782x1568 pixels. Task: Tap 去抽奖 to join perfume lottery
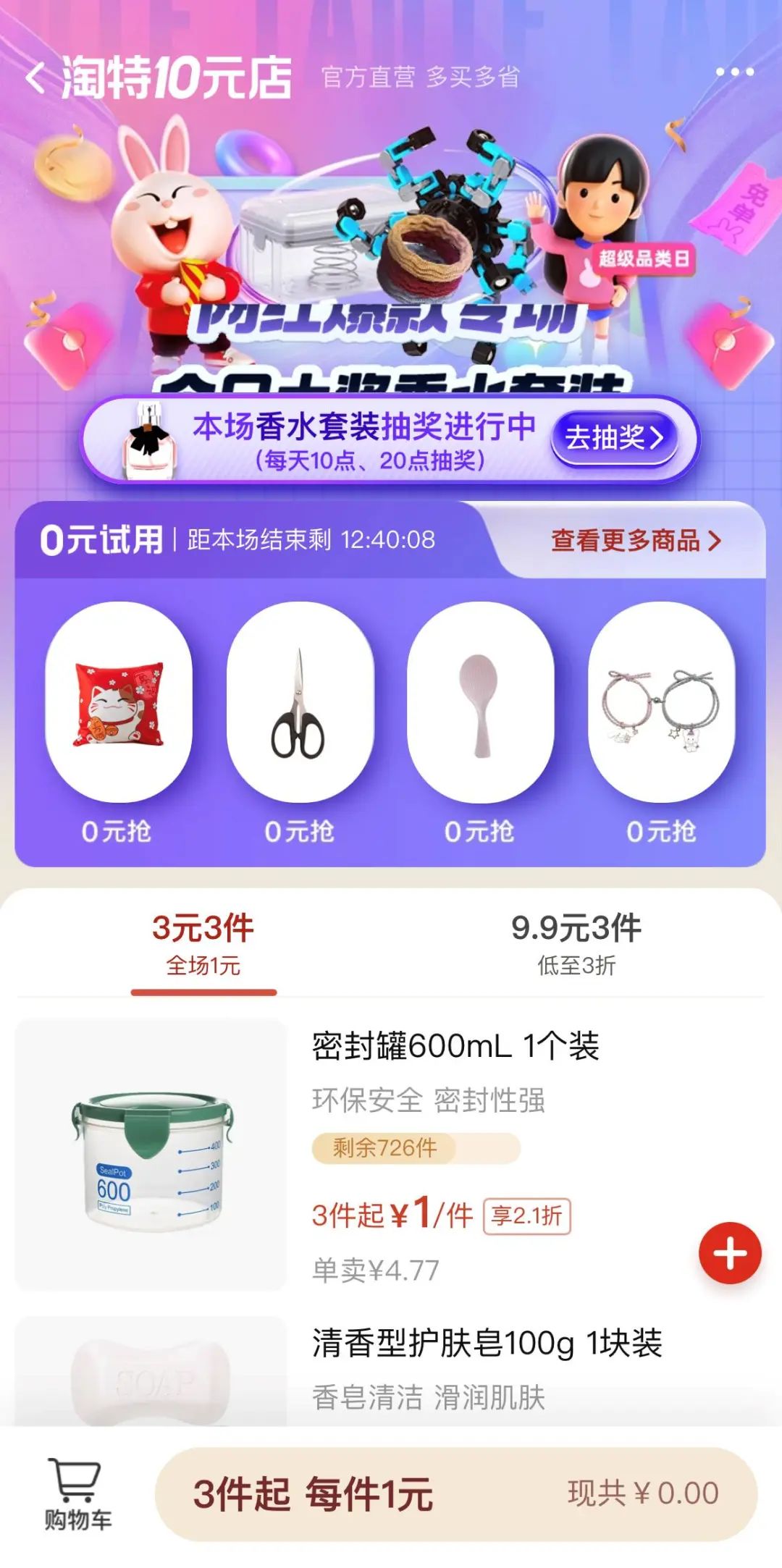[613, 438]
